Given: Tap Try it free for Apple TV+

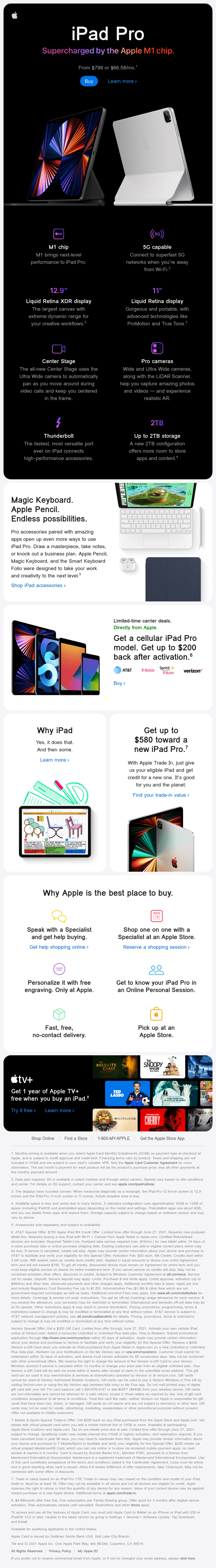Looking at the screenshot, I should [23, 1110].
